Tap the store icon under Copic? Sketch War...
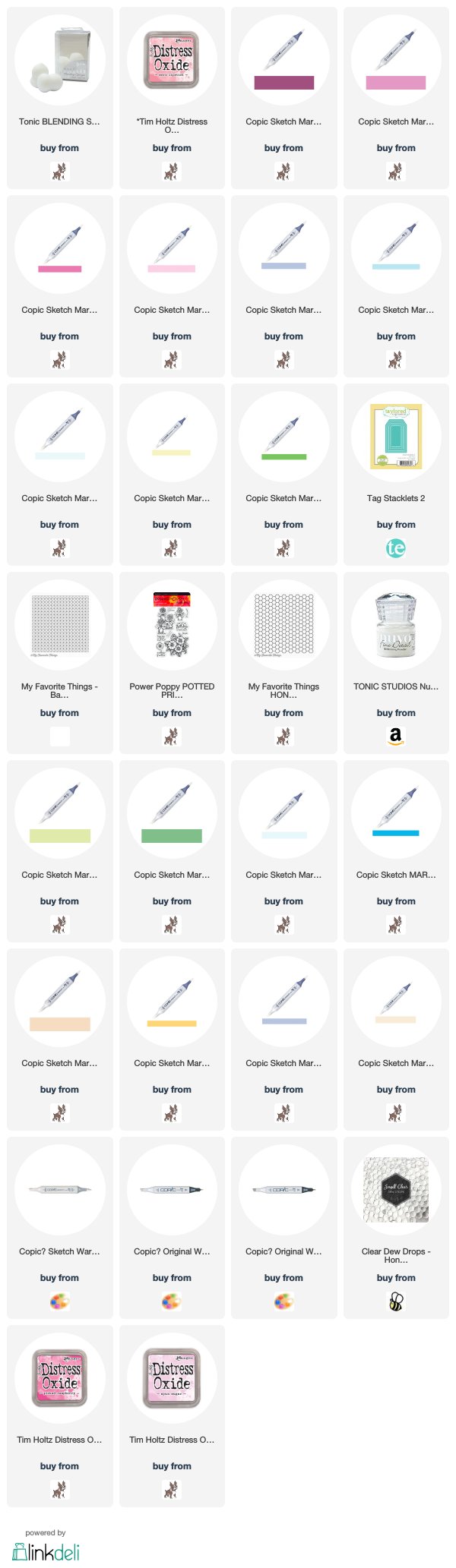The height and width of the screenshot is (1568, 456). pos(59,1301)
